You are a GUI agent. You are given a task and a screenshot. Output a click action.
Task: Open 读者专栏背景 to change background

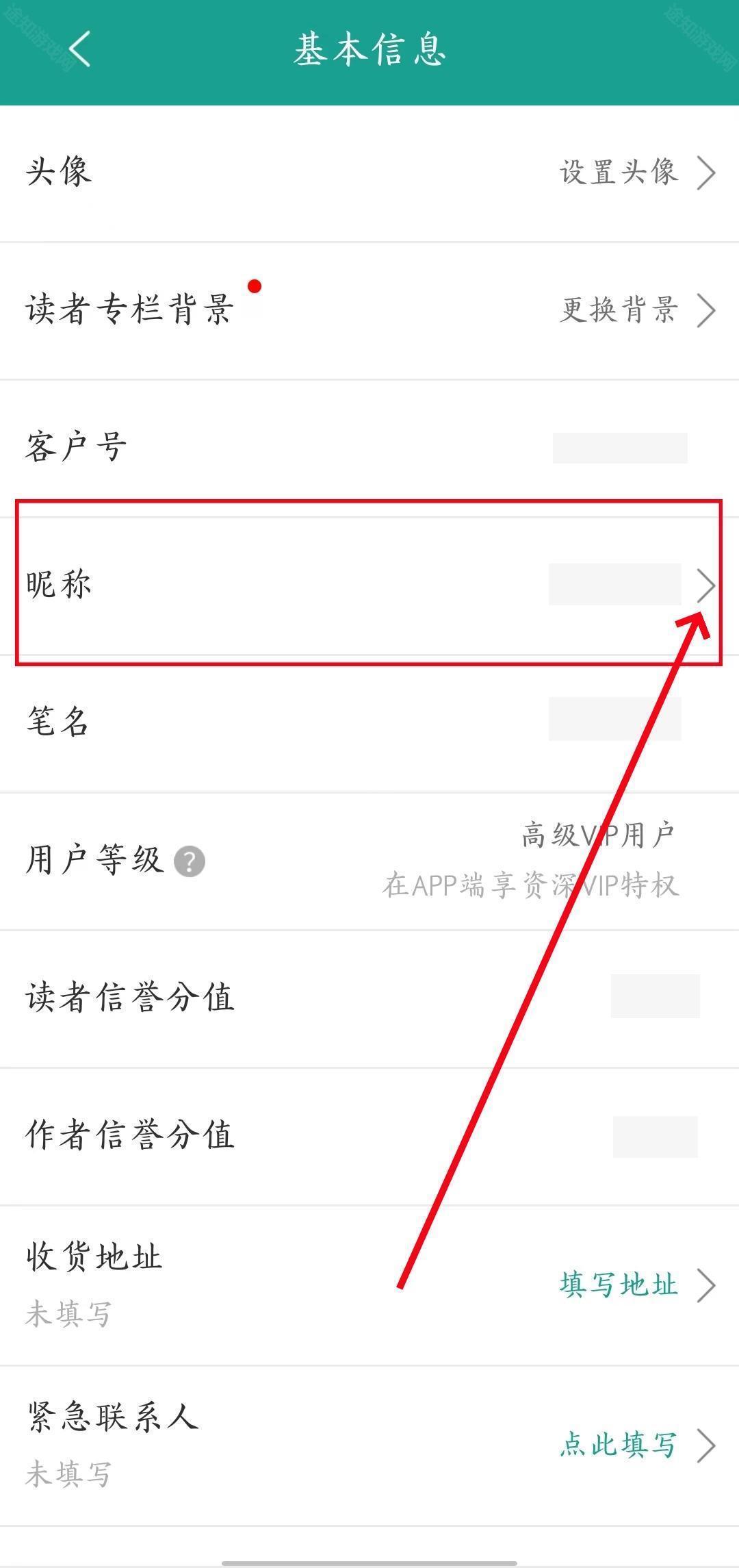636,310
